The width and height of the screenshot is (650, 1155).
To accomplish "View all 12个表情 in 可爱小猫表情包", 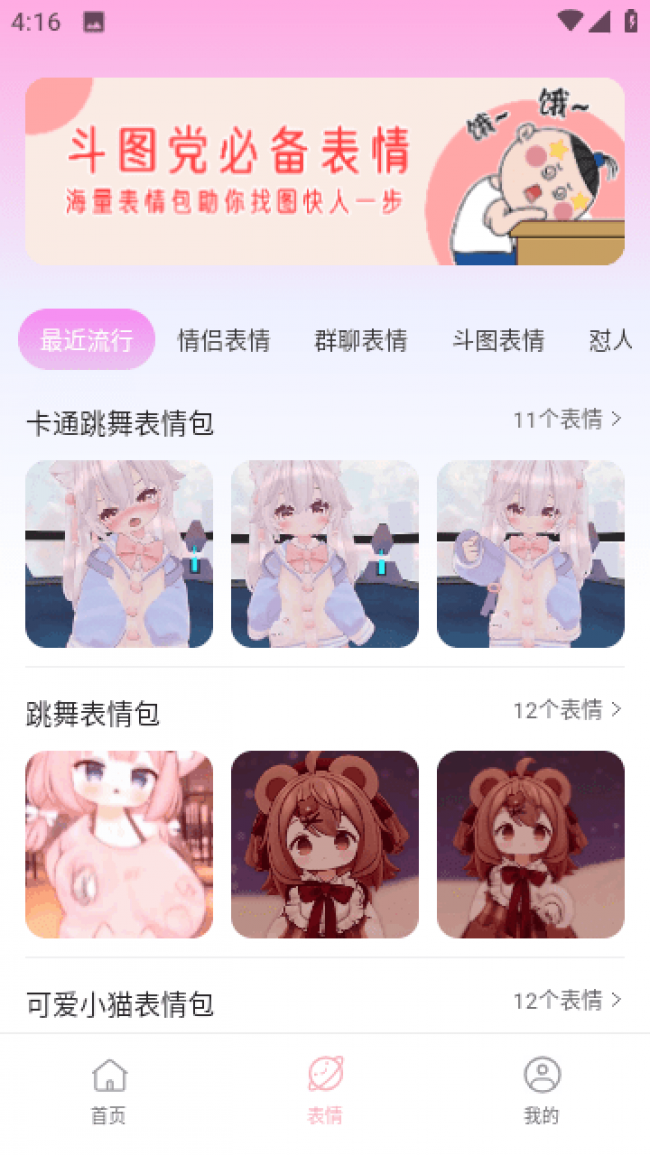I will [x=567, y=1000].
